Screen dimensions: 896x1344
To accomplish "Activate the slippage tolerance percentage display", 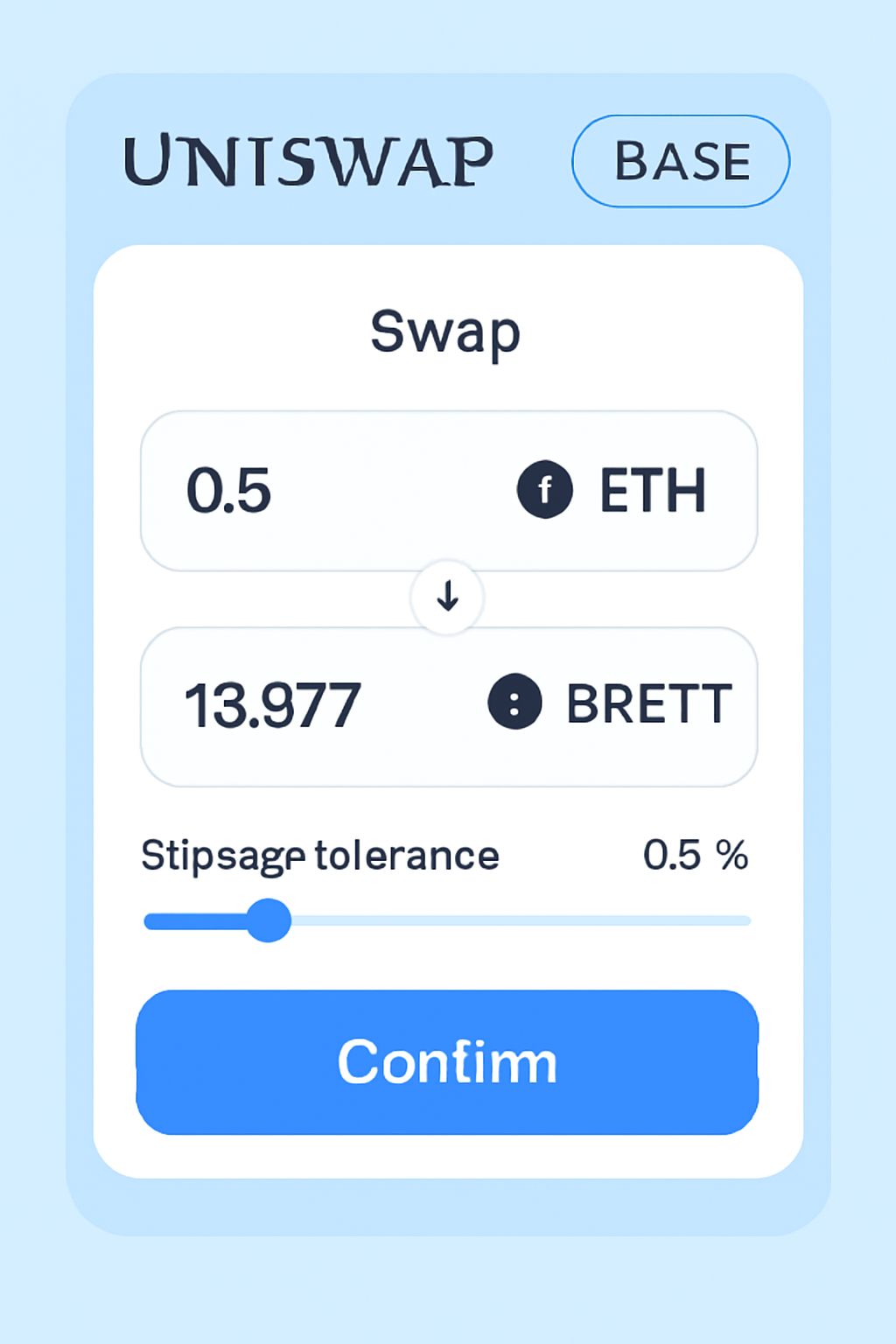I will tap(696, 856).
